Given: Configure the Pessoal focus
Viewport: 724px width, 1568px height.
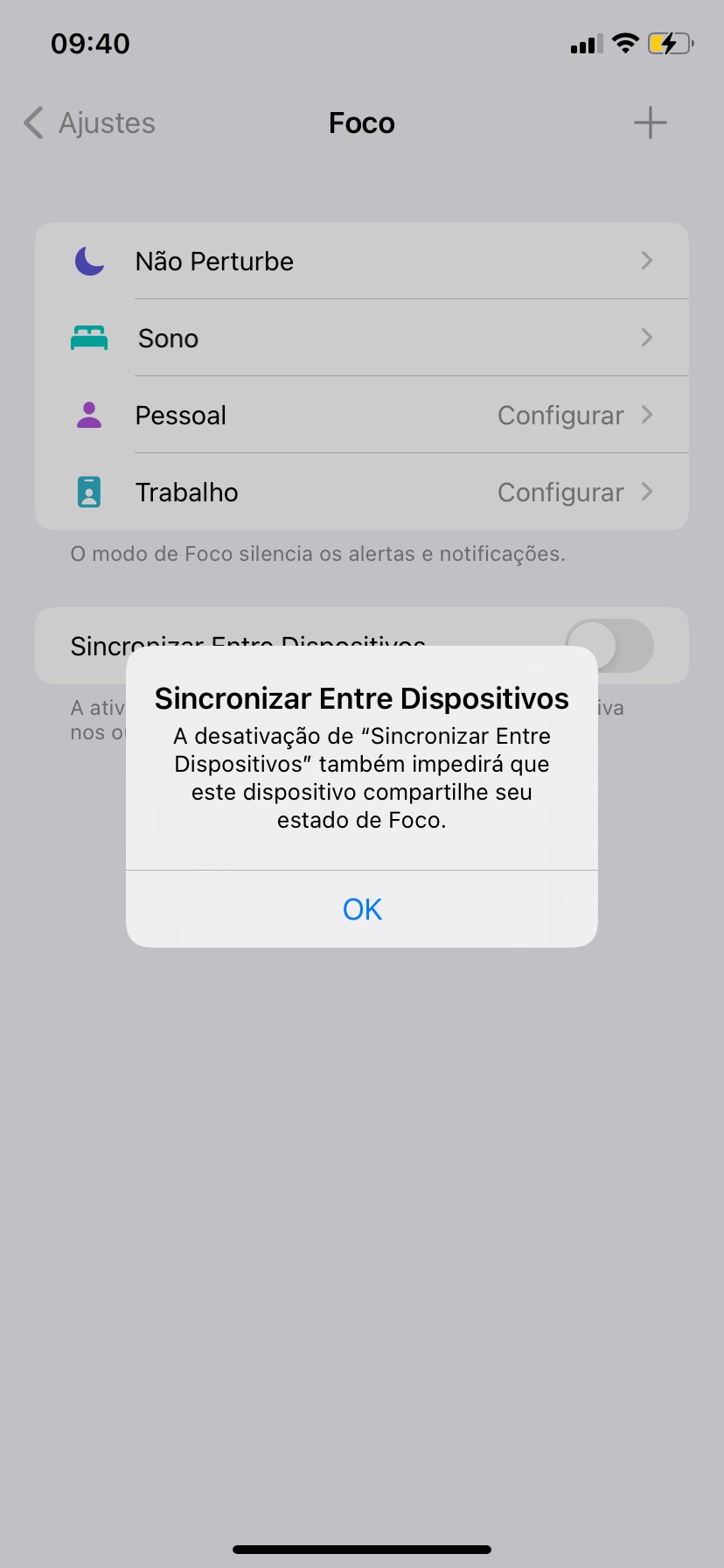Looking at the screenshot, I should (x=362, y=415).
